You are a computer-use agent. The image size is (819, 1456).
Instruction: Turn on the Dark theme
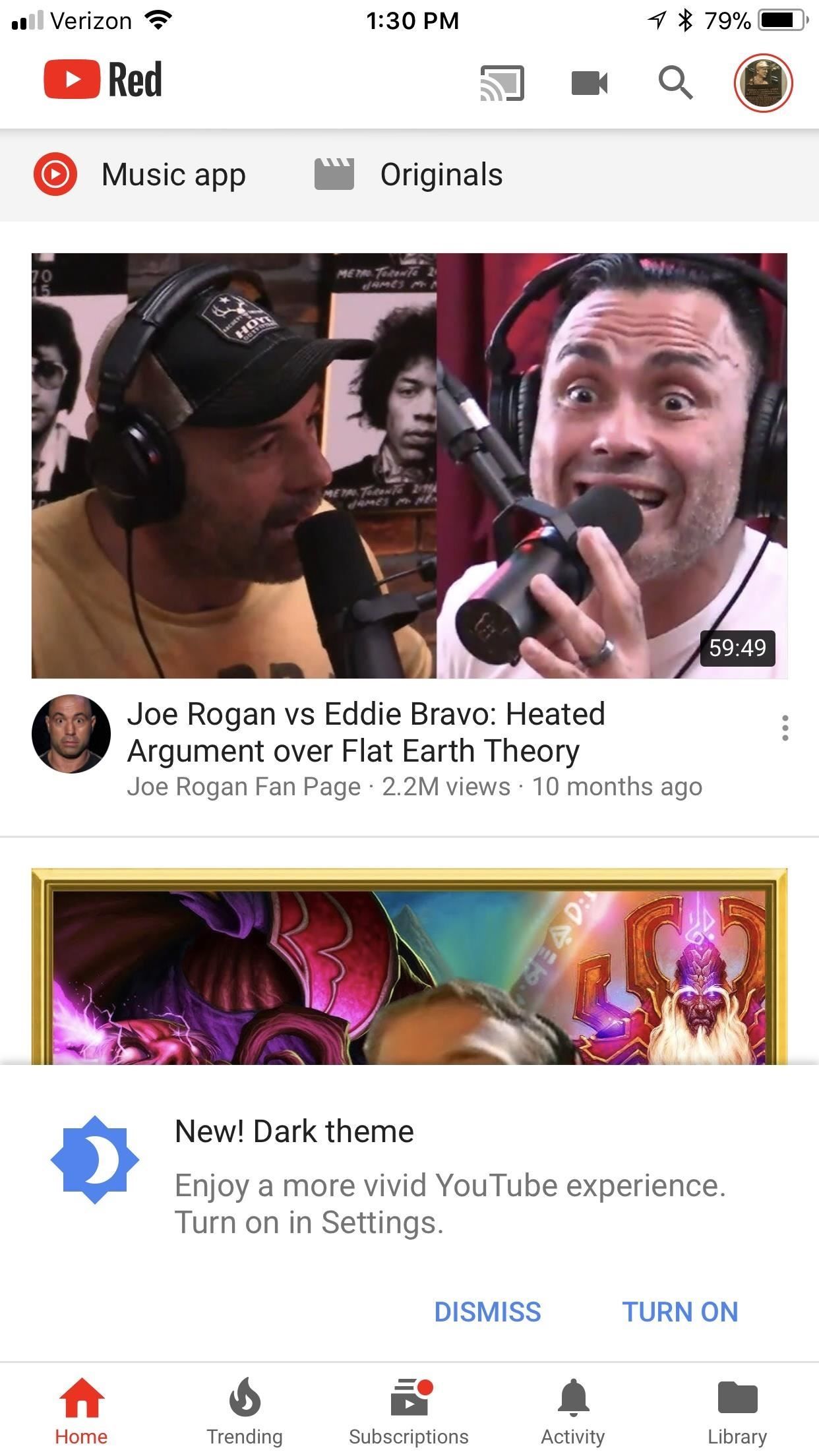click(x=680, y=1312)
